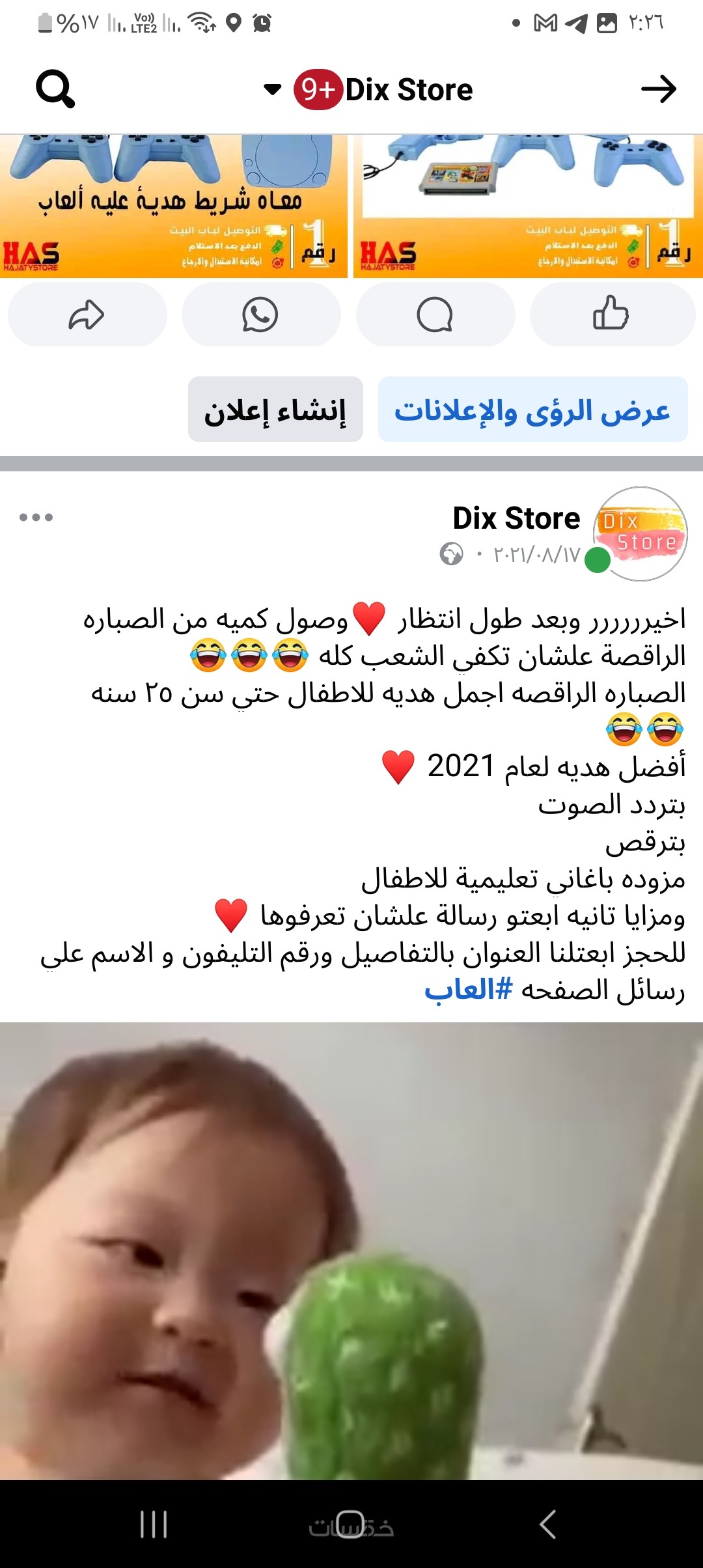Send the console post via WhatsApp
This screenshot has width=703, height=1568.
[x=260, y=315]
